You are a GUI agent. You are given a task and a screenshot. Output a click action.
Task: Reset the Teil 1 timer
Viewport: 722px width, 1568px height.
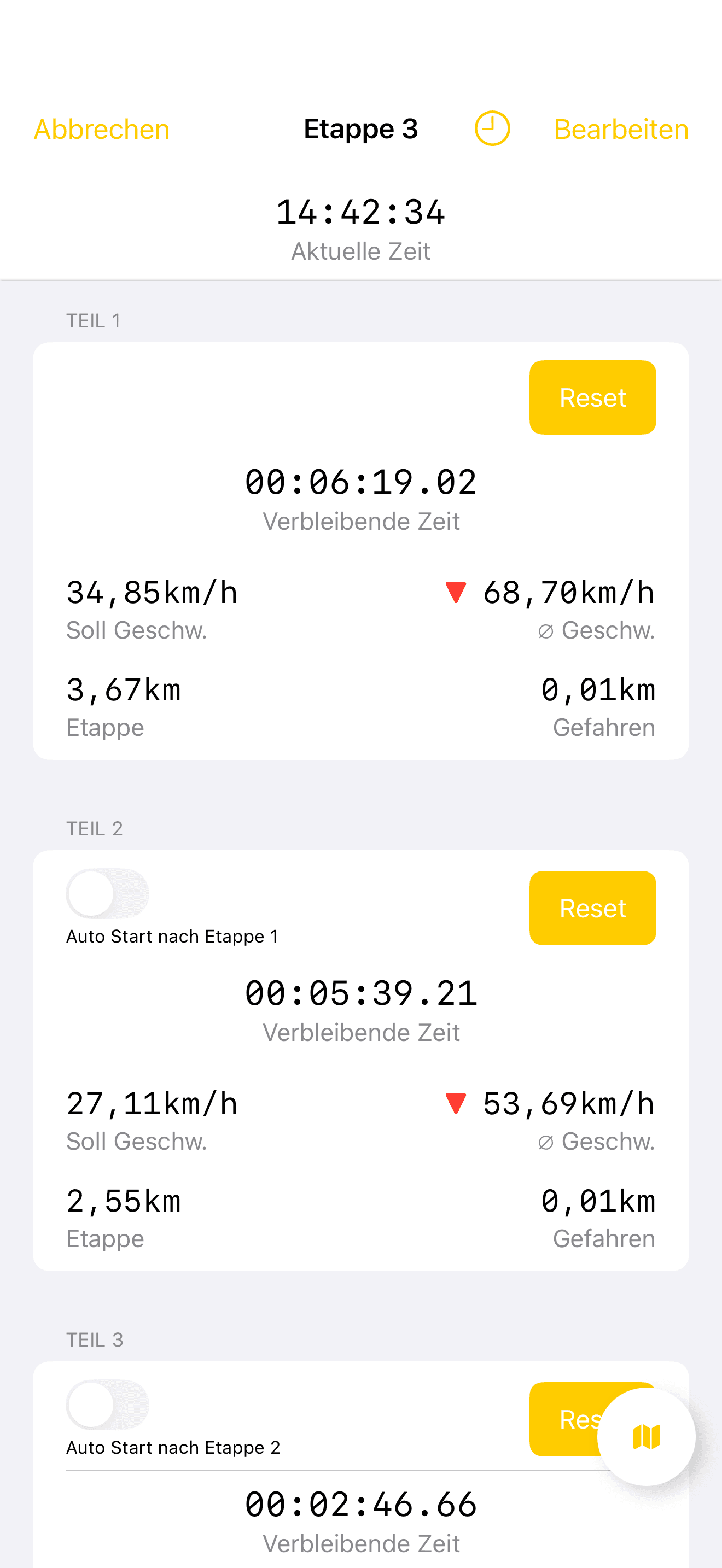pos(592,397)
